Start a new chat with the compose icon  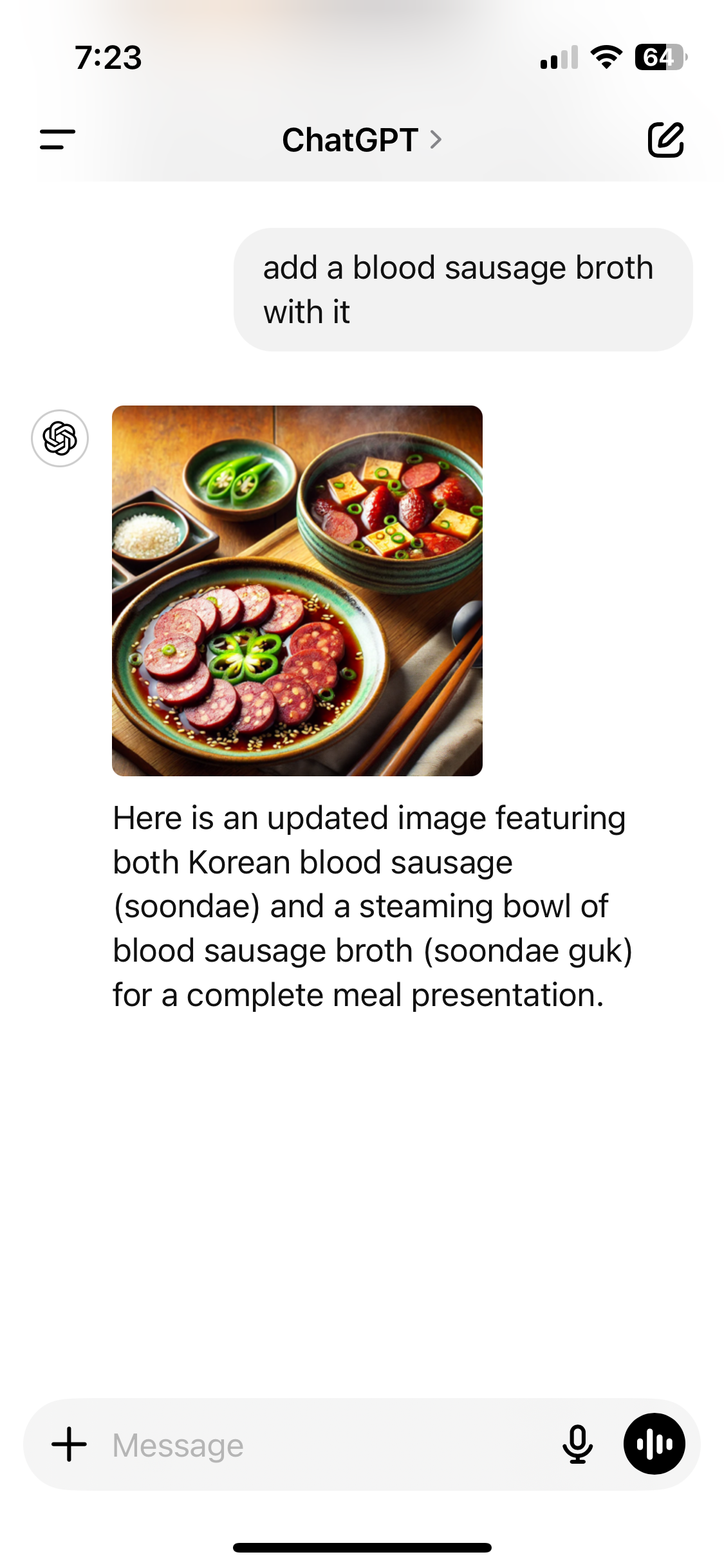click(x=667, y=141)
